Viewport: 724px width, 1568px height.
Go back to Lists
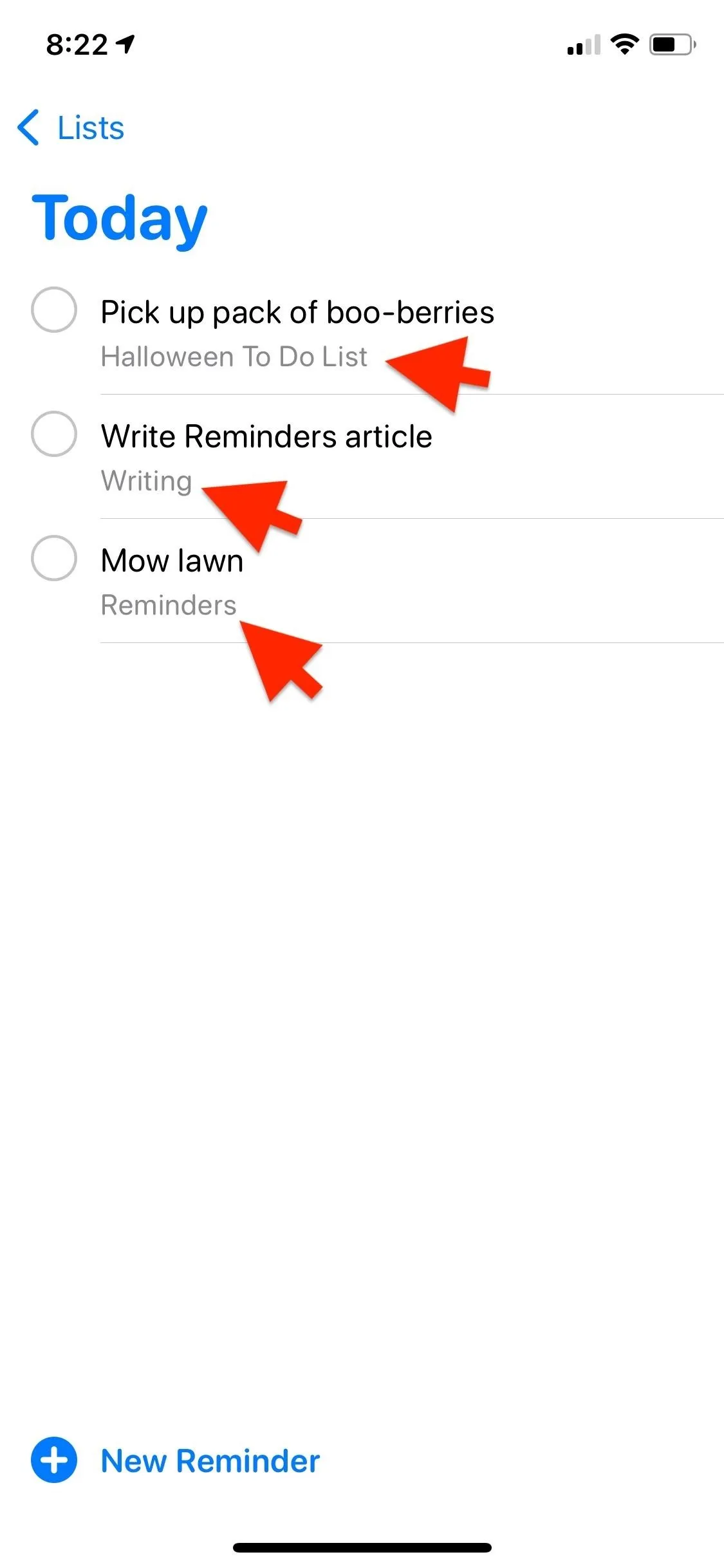pos(71,127)
